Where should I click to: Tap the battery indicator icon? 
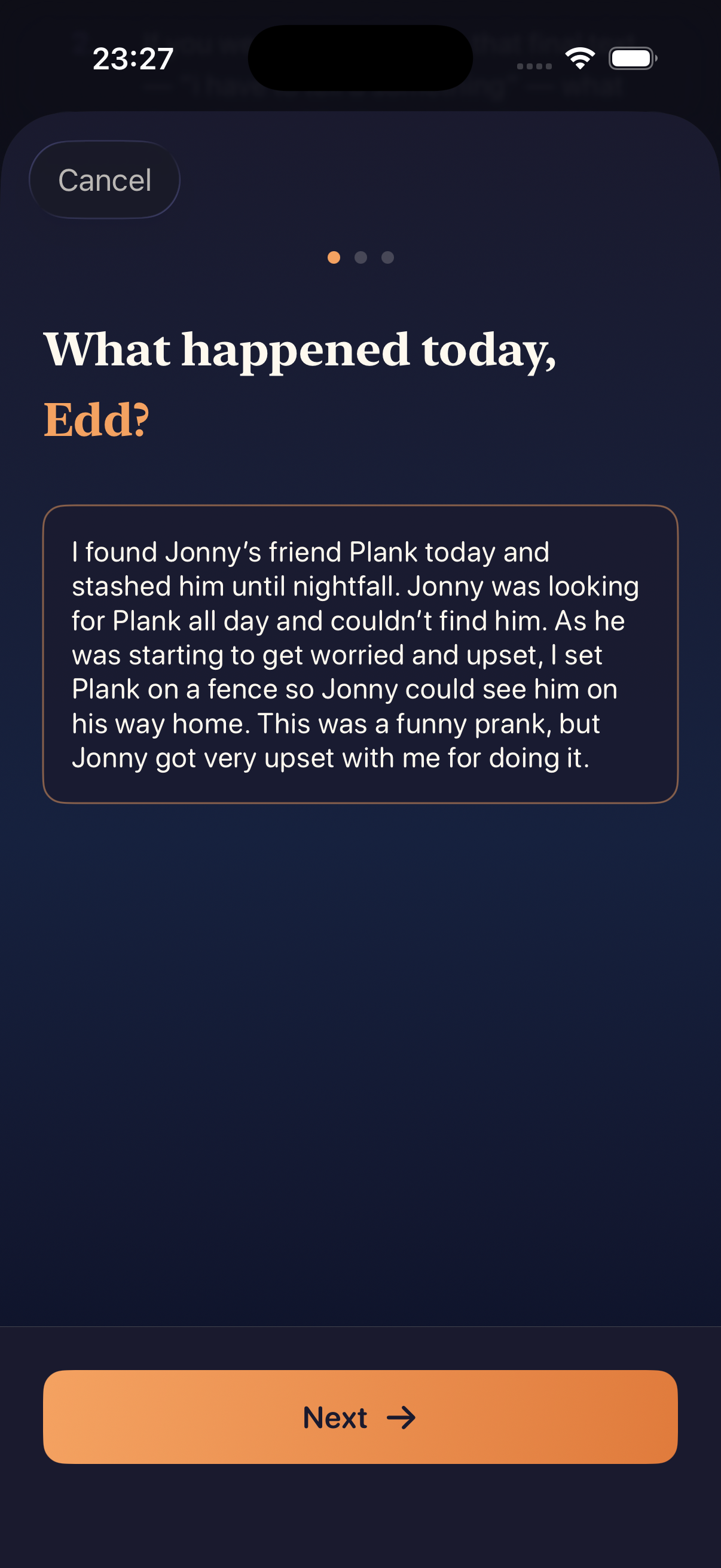pyautogui.click(x=633, y=59)
